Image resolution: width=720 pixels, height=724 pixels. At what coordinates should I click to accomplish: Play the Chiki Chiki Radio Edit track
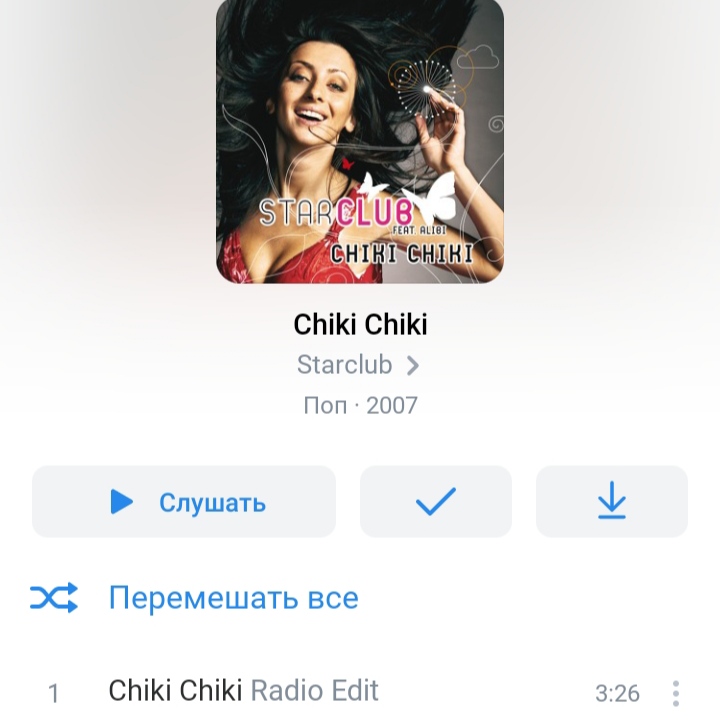[243, 691]
